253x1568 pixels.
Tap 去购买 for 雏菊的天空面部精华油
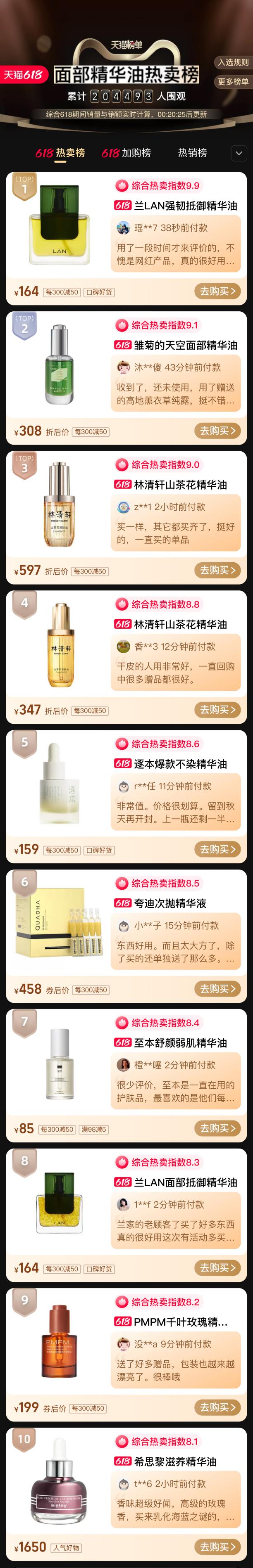coord(217,430)
